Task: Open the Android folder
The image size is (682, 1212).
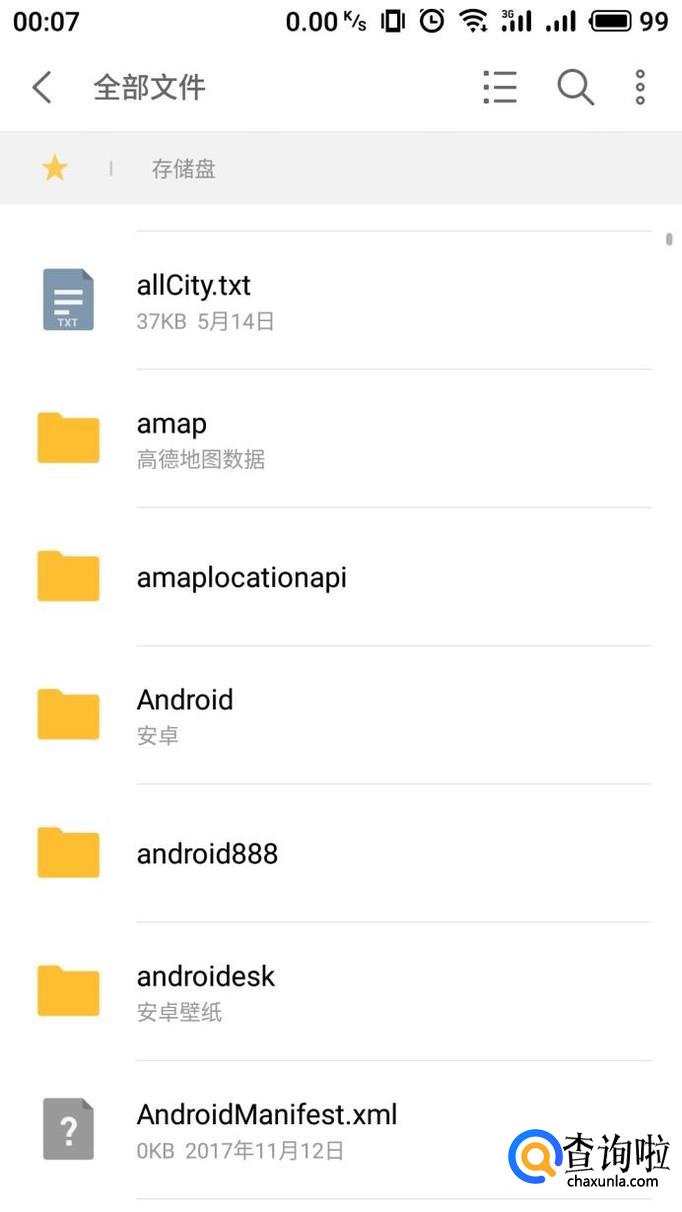Action: [x=341, y=714]
